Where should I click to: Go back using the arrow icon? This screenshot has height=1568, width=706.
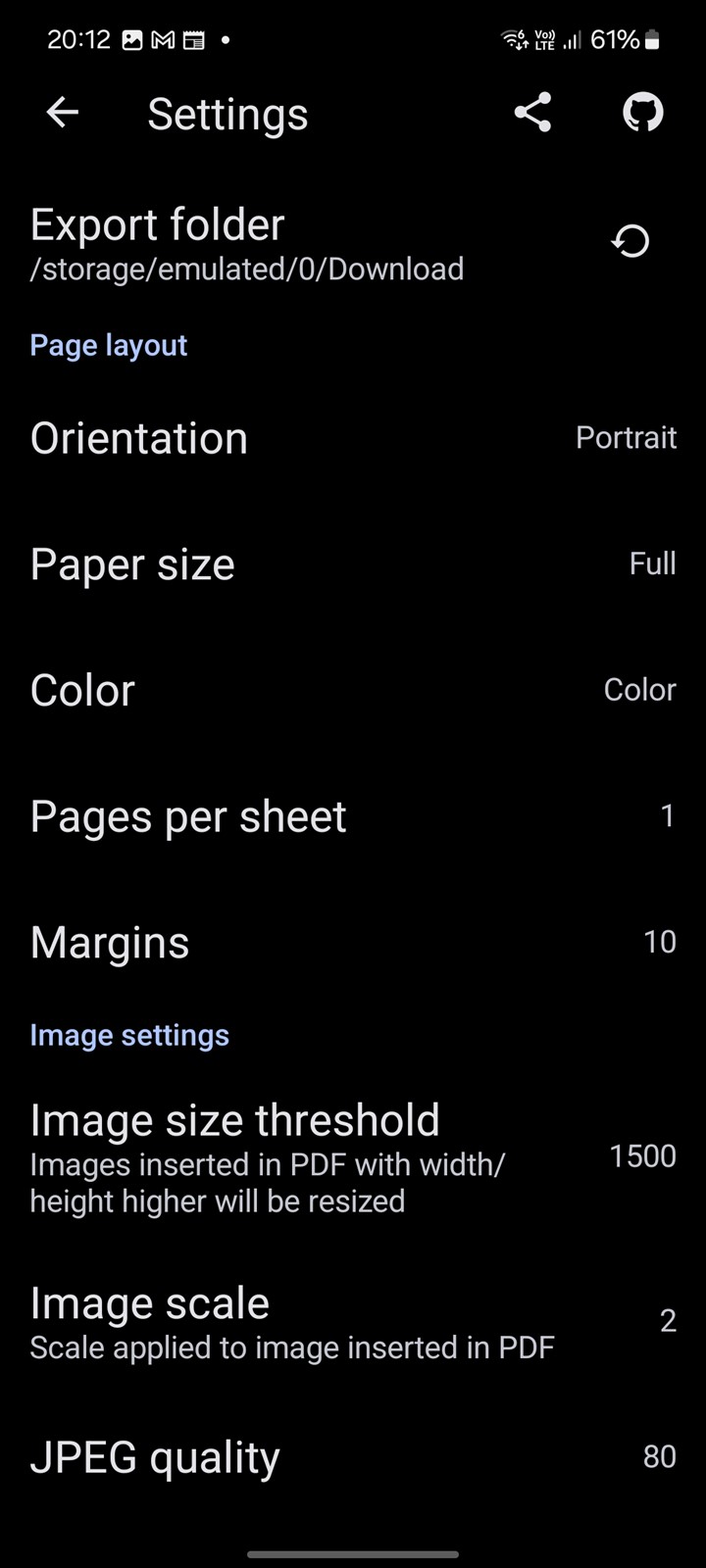(62, 113)
